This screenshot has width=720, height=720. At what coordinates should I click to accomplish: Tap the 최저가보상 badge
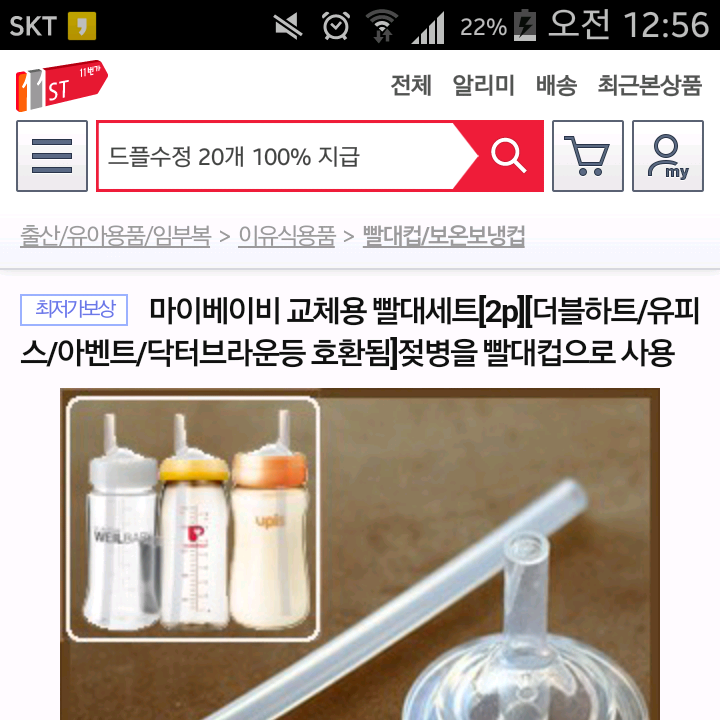[75, 309]
